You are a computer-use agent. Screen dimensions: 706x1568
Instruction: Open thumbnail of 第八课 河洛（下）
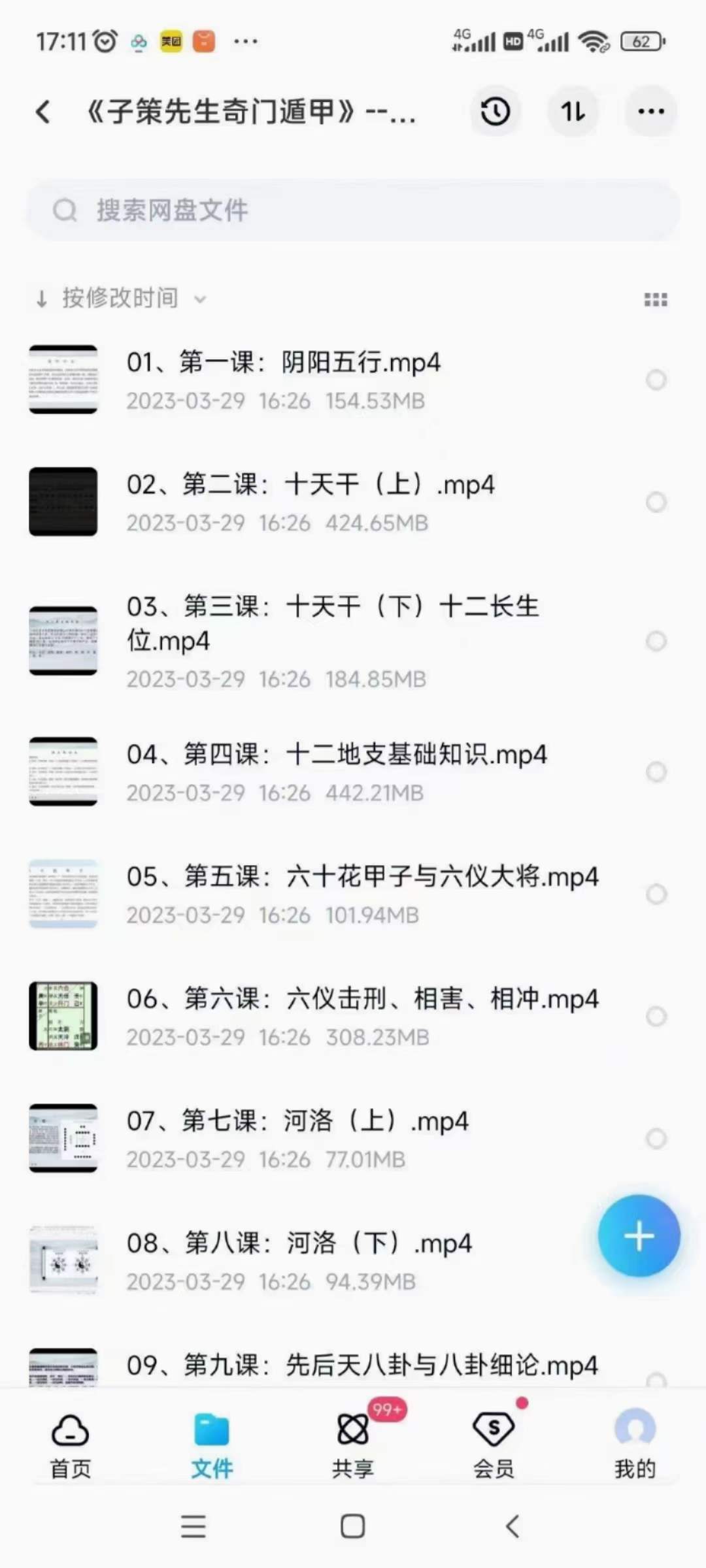point(63,1260)
